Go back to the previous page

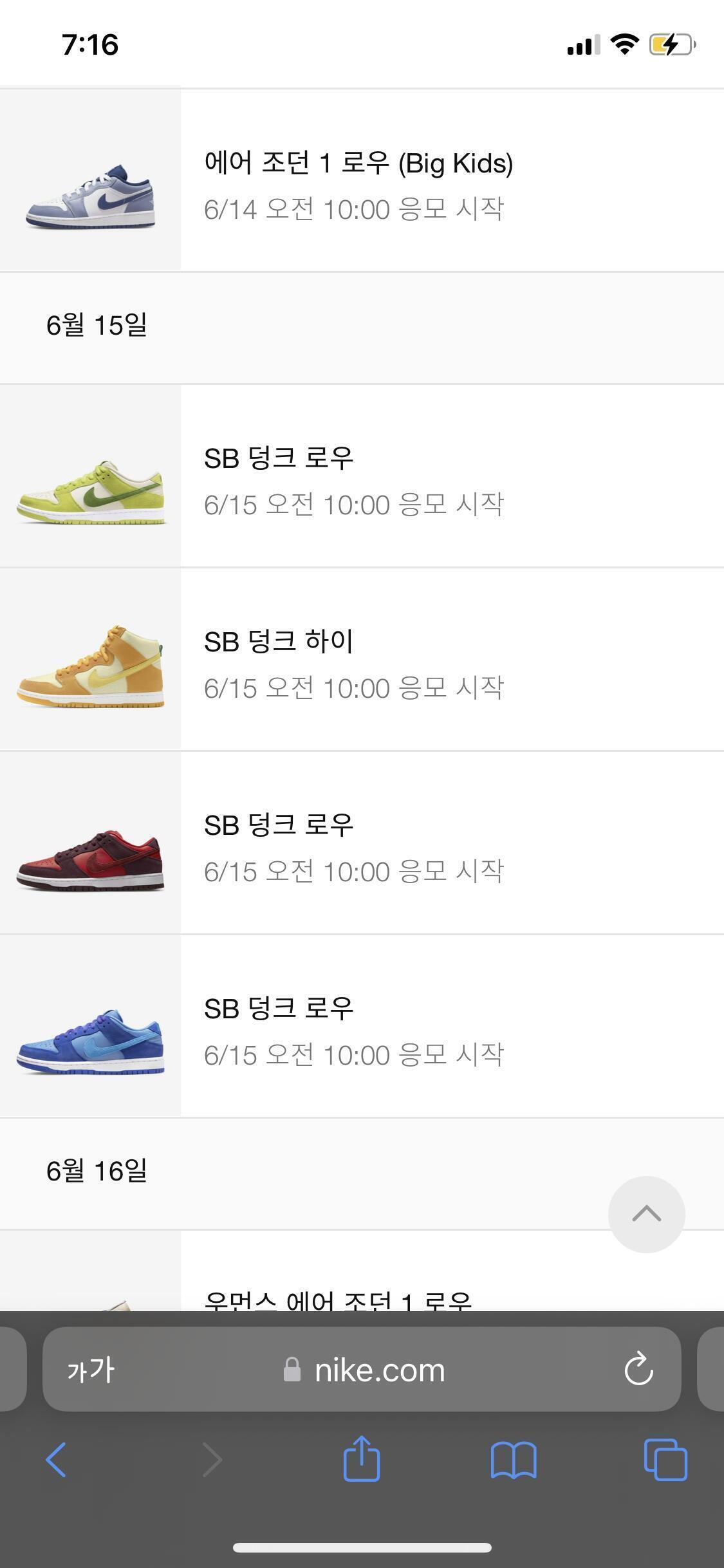(x=57, y=1460)
